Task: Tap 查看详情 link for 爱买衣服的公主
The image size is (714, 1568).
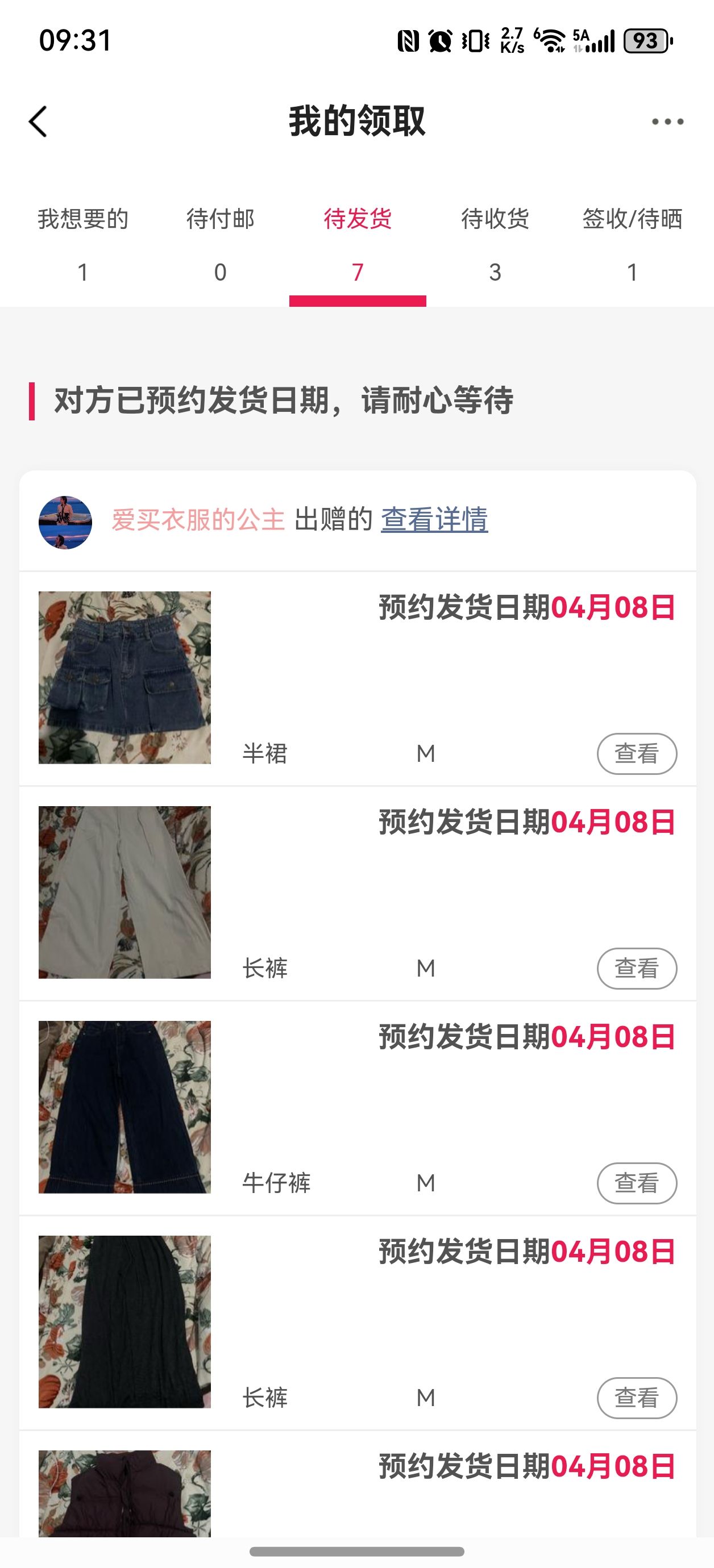Action: [x=434, y=520]
